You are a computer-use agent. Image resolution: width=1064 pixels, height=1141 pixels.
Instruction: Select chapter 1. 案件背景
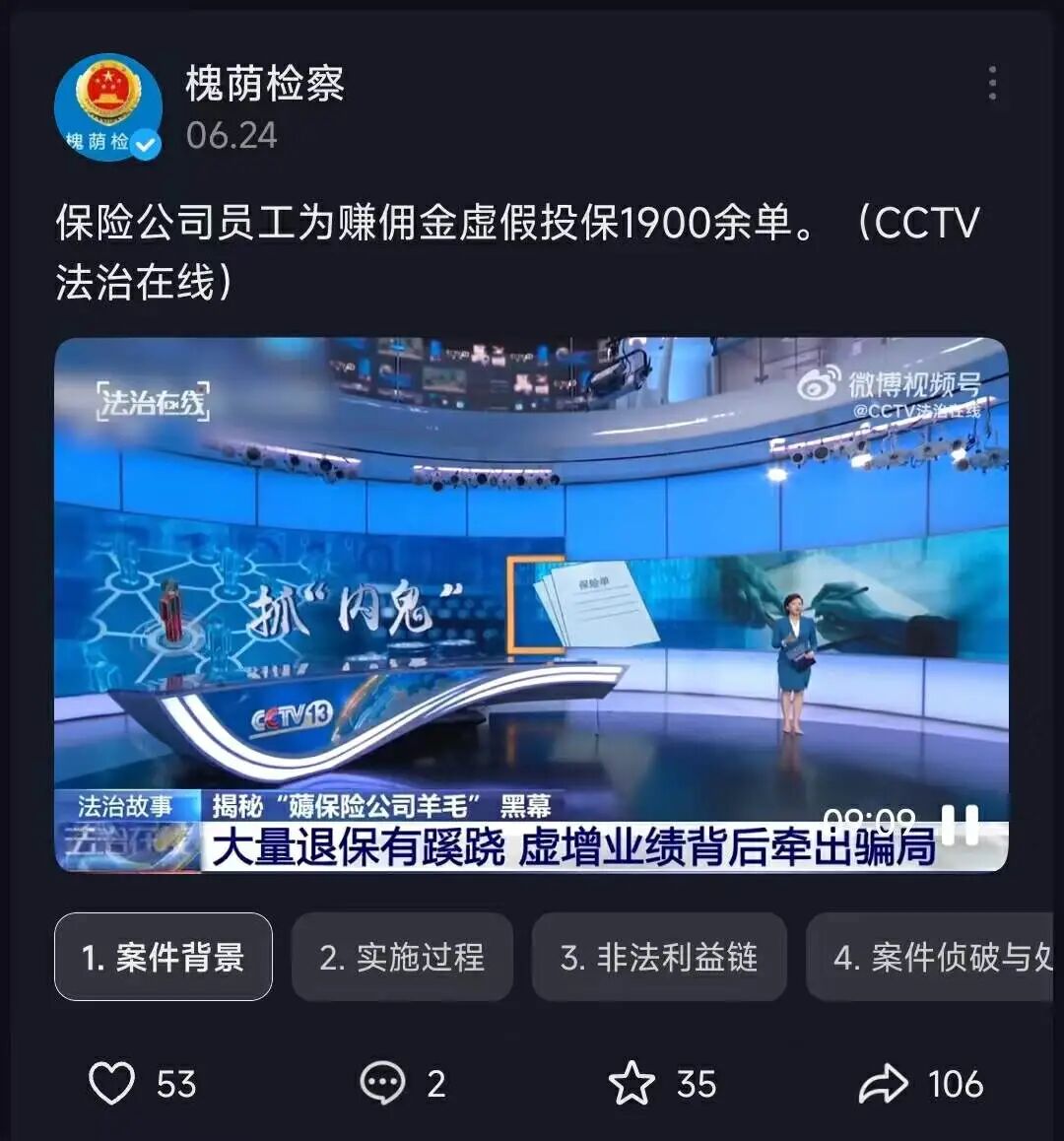(x=164, y=957)
